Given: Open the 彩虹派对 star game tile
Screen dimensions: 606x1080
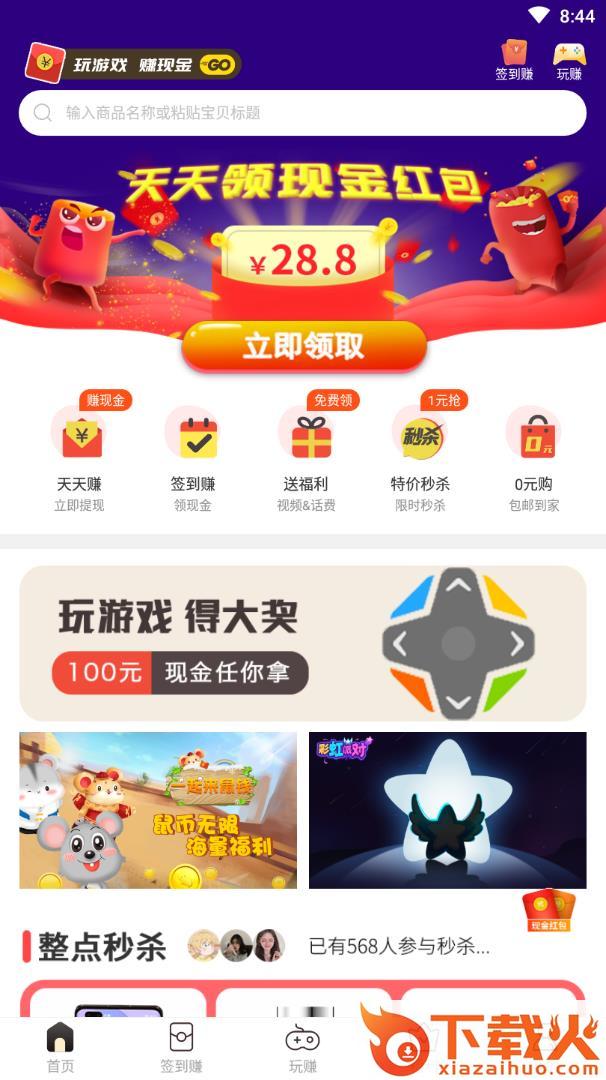Looking at the screenshot, I should click(x=447, y=810).
